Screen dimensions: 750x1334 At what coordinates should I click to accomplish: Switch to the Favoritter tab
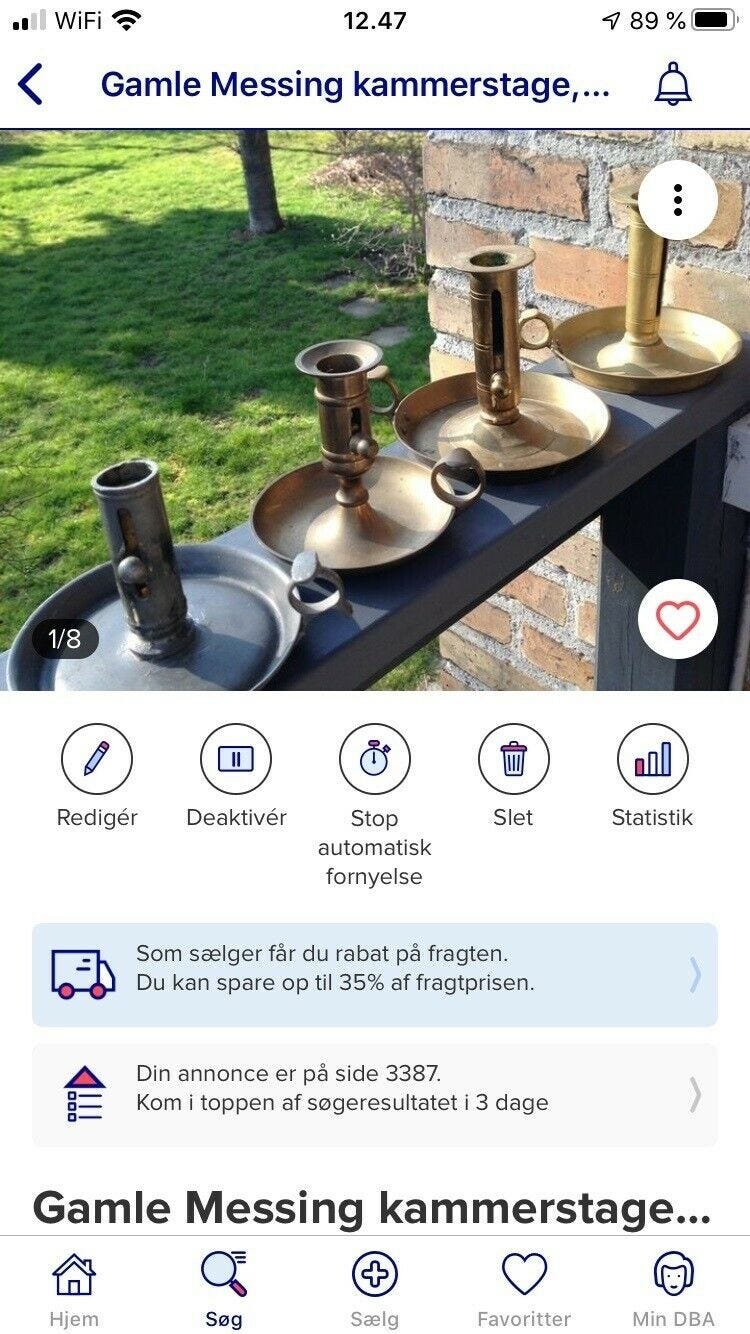(524, 1274)
